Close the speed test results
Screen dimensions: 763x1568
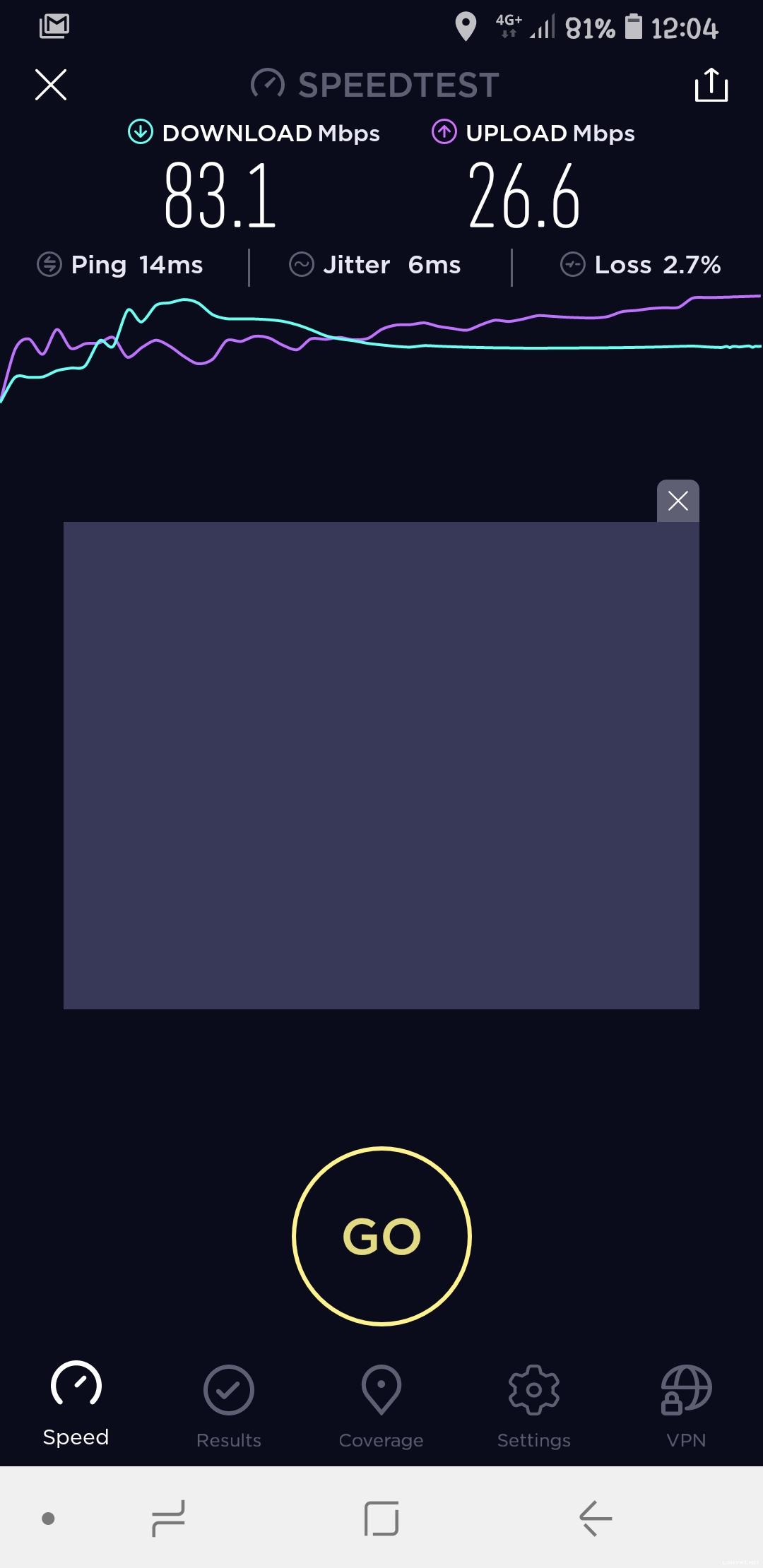[x=51, y=85]
